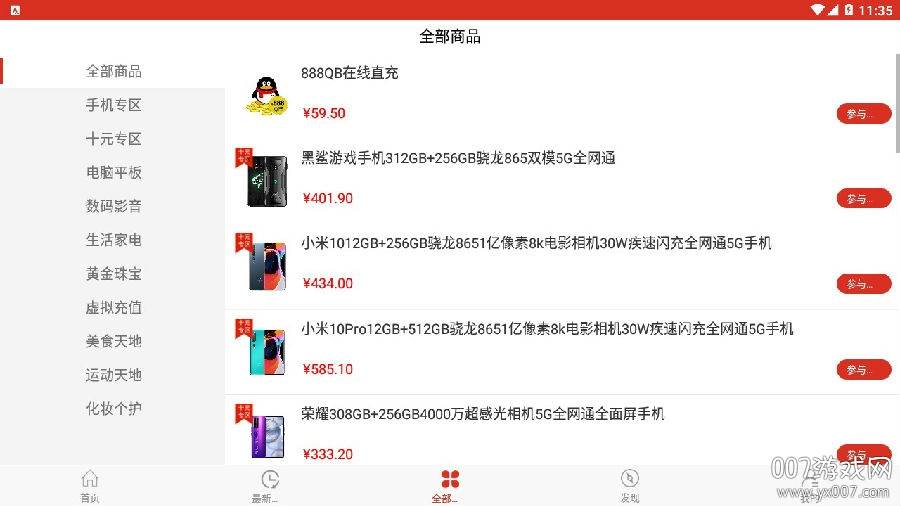Open the 888QB在线直充 product

(350, 74)
